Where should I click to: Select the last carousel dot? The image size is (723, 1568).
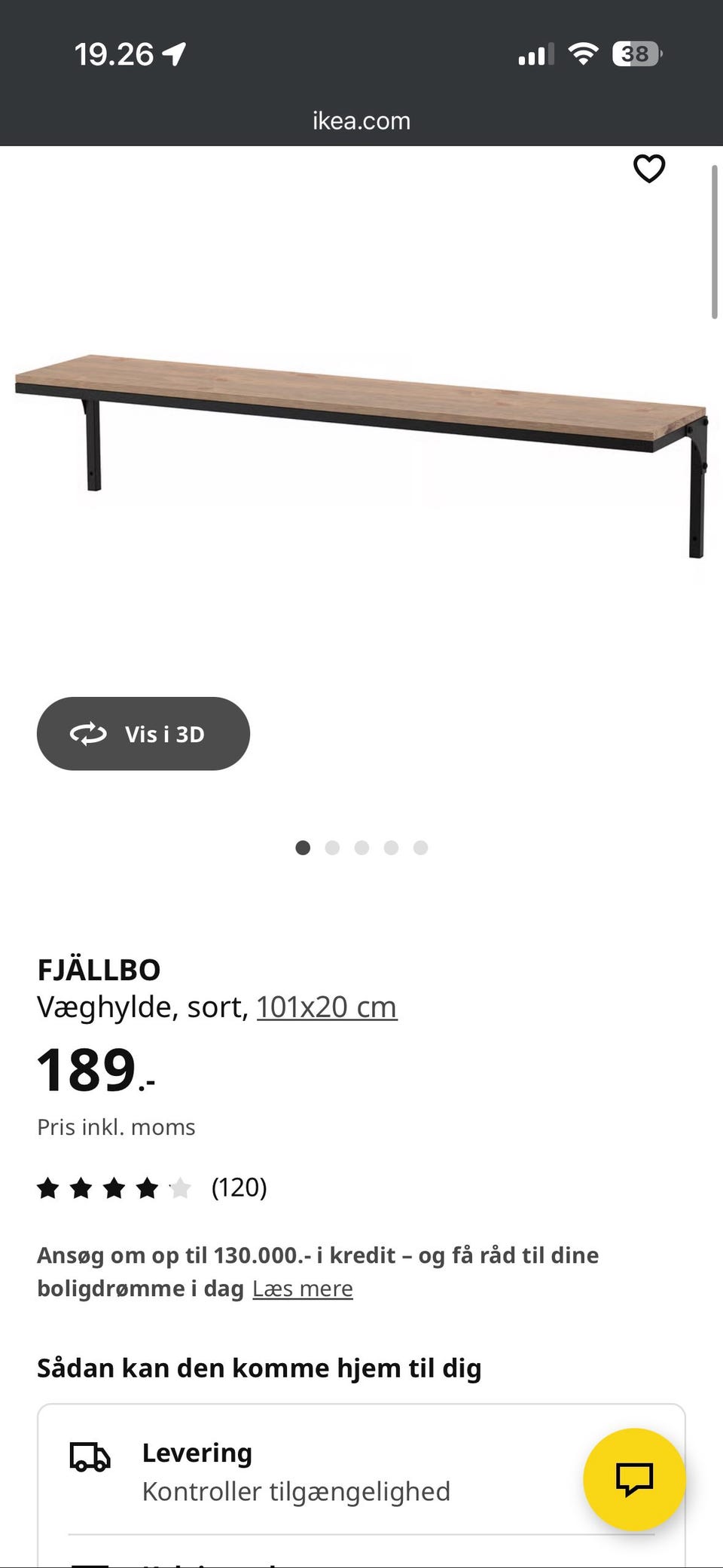pyautogui.click(x=421, y=848)
